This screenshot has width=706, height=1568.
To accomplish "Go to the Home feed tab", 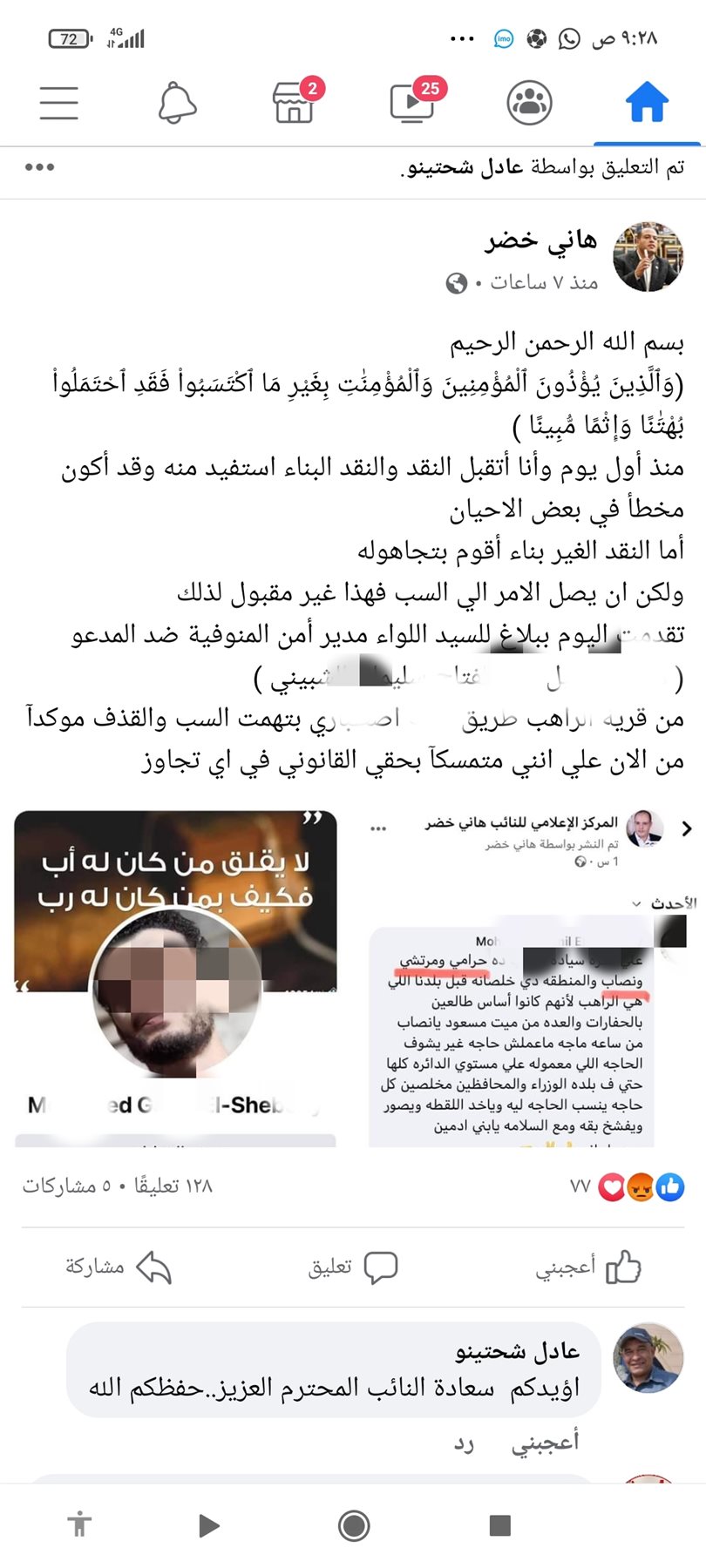I will click(647, 103).
